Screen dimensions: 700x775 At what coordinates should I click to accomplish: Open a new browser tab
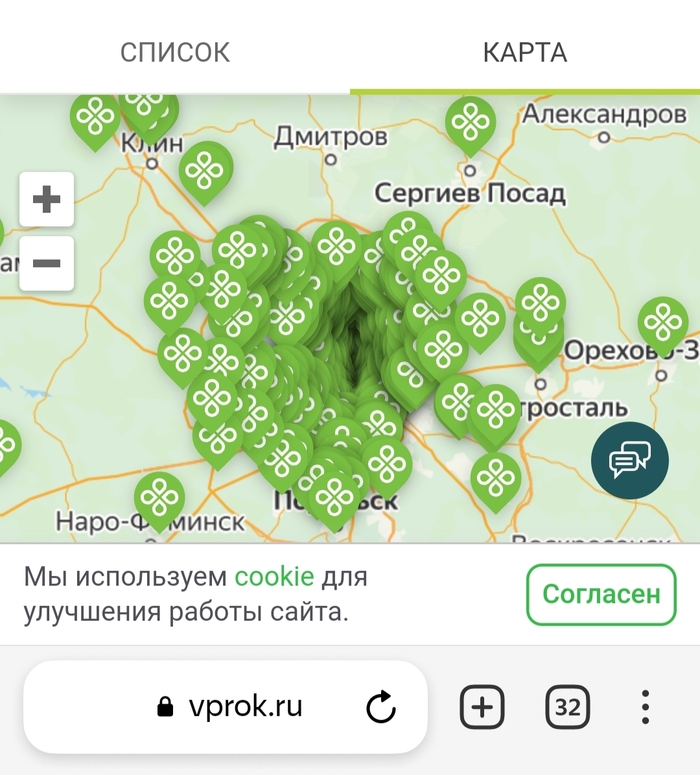(482, 707)
